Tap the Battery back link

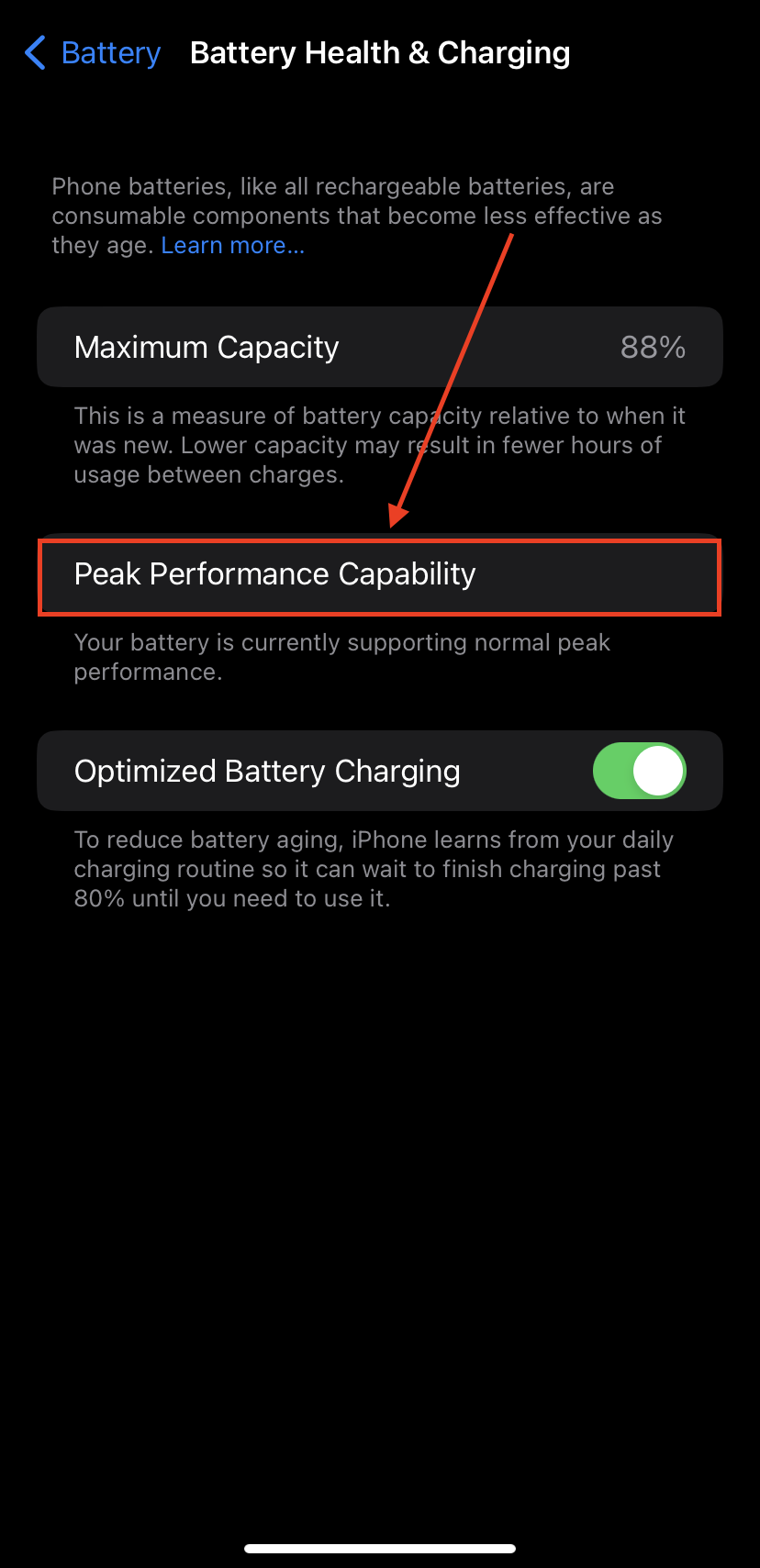tap(110, 53)
